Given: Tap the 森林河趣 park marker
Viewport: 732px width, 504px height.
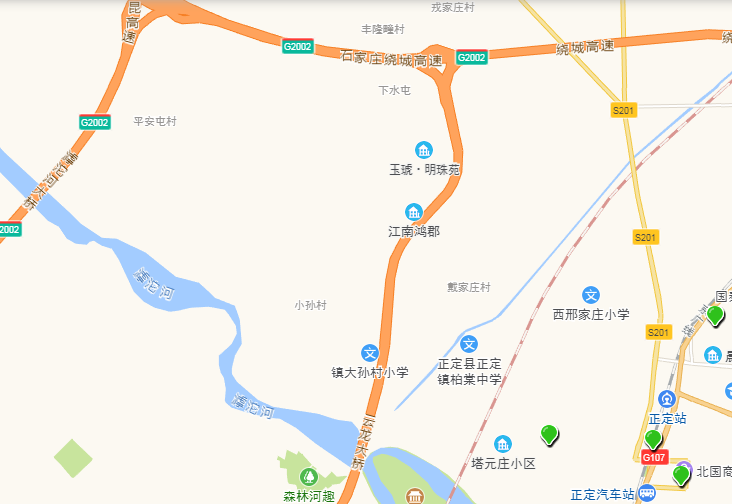Looking at the screenshot, I should (x=309, y=476).
